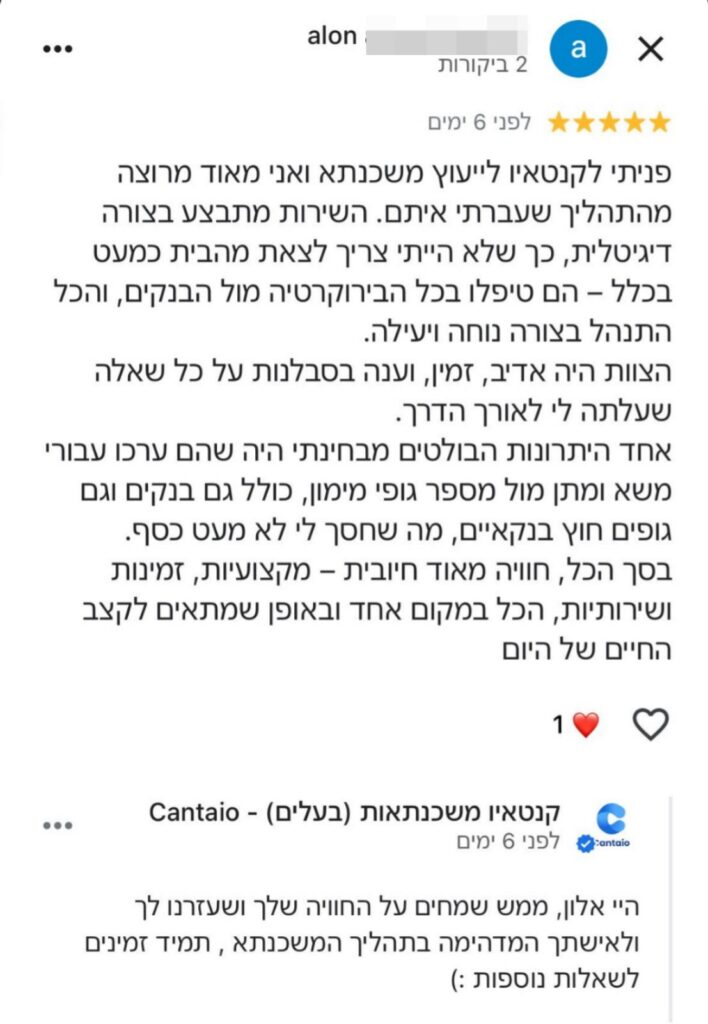708x1024 pixels.
Task: Open the review's overflow menu
Action: (59, 49)
